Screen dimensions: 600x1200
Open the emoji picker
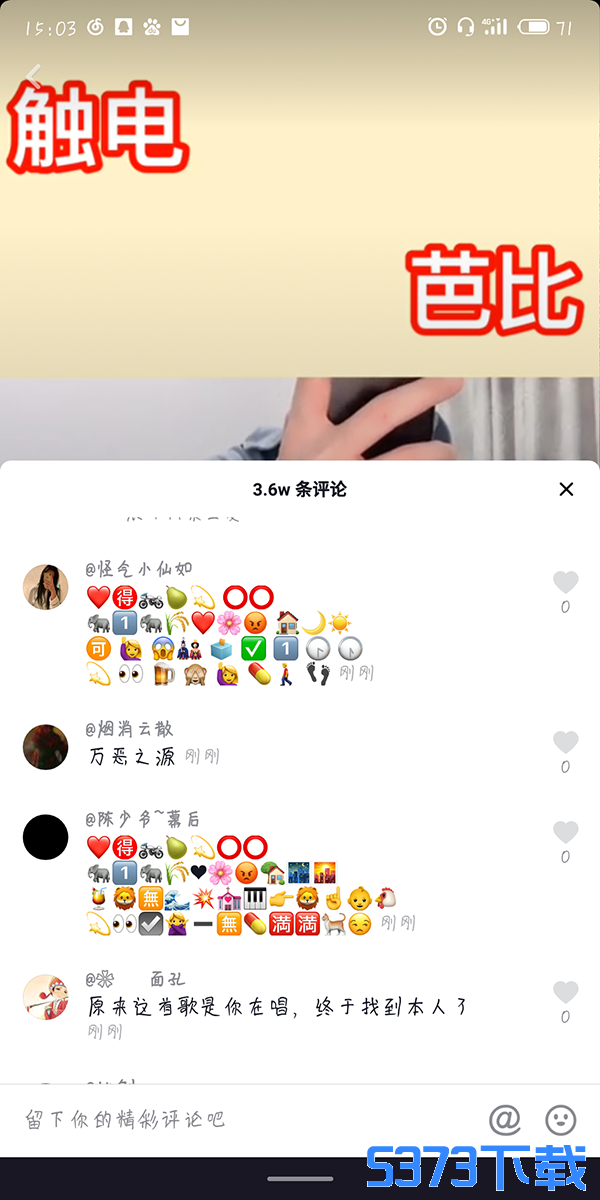click(561, 1119)
